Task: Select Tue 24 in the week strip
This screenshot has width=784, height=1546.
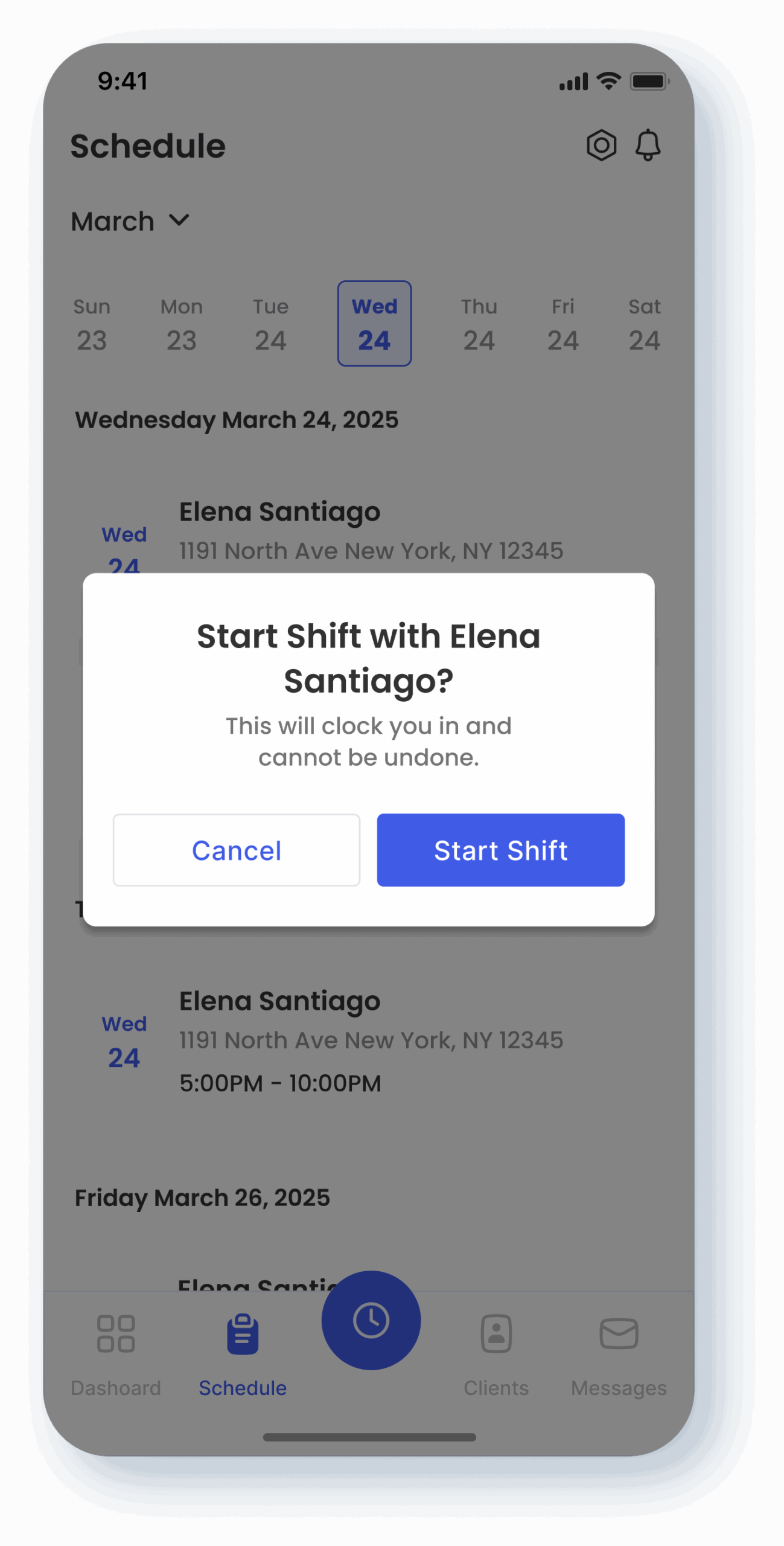Action: (270, 324)
